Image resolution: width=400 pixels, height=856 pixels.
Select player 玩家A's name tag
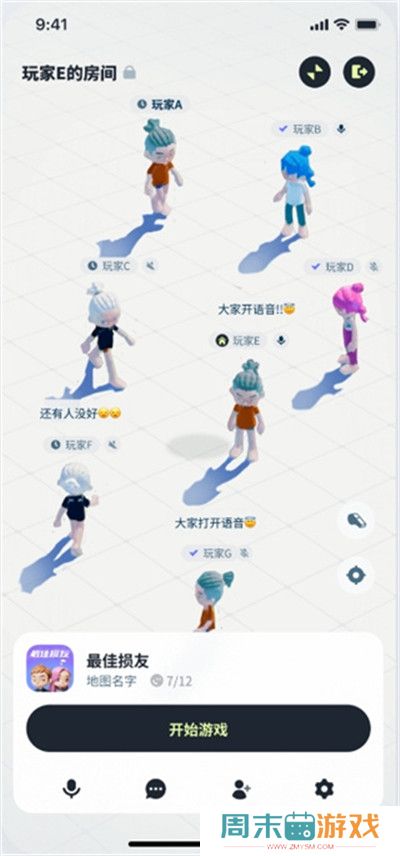(159, 104)
